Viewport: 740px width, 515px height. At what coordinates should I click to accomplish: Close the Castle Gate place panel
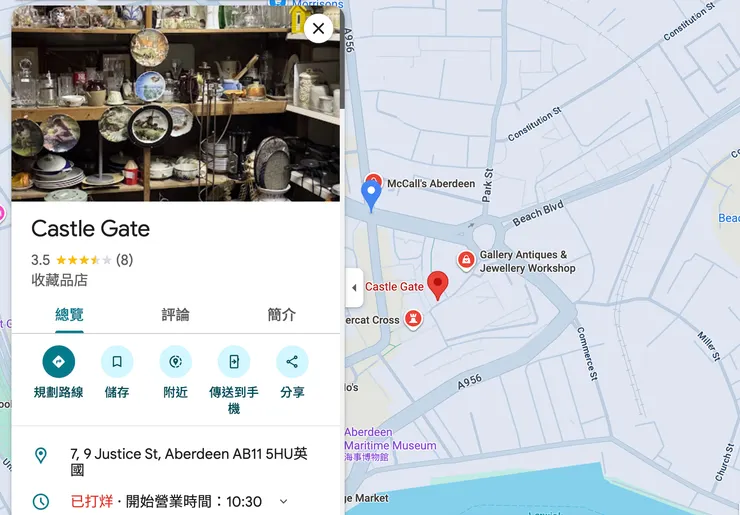coord(318,28)
